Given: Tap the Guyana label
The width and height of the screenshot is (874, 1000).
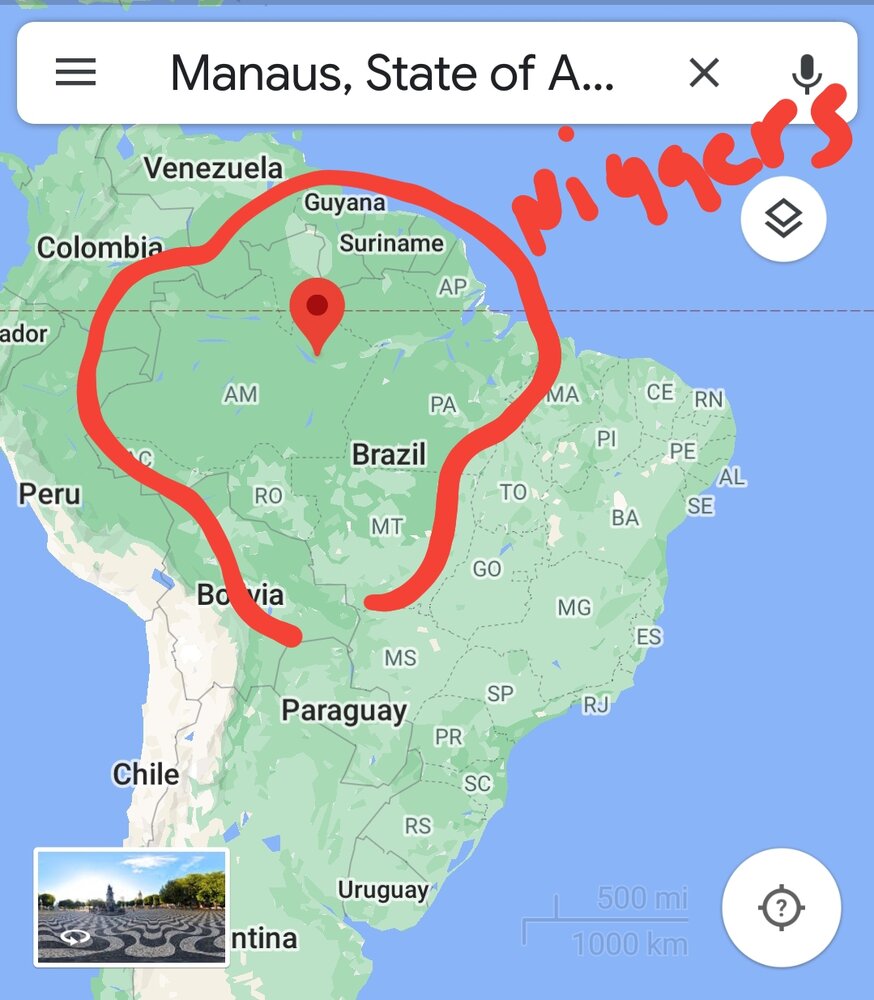Looking at the screenshot, I should [x=344, y=203].
